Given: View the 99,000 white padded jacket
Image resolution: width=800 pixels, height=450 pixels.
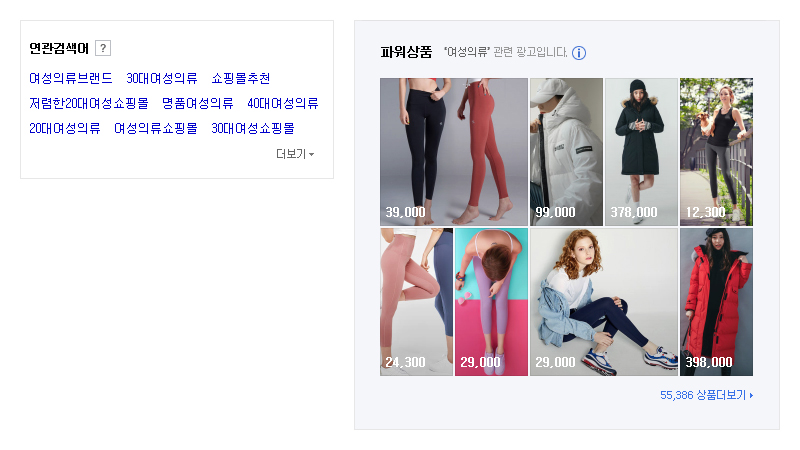Looking at the screenshot, I should (566, 150).
